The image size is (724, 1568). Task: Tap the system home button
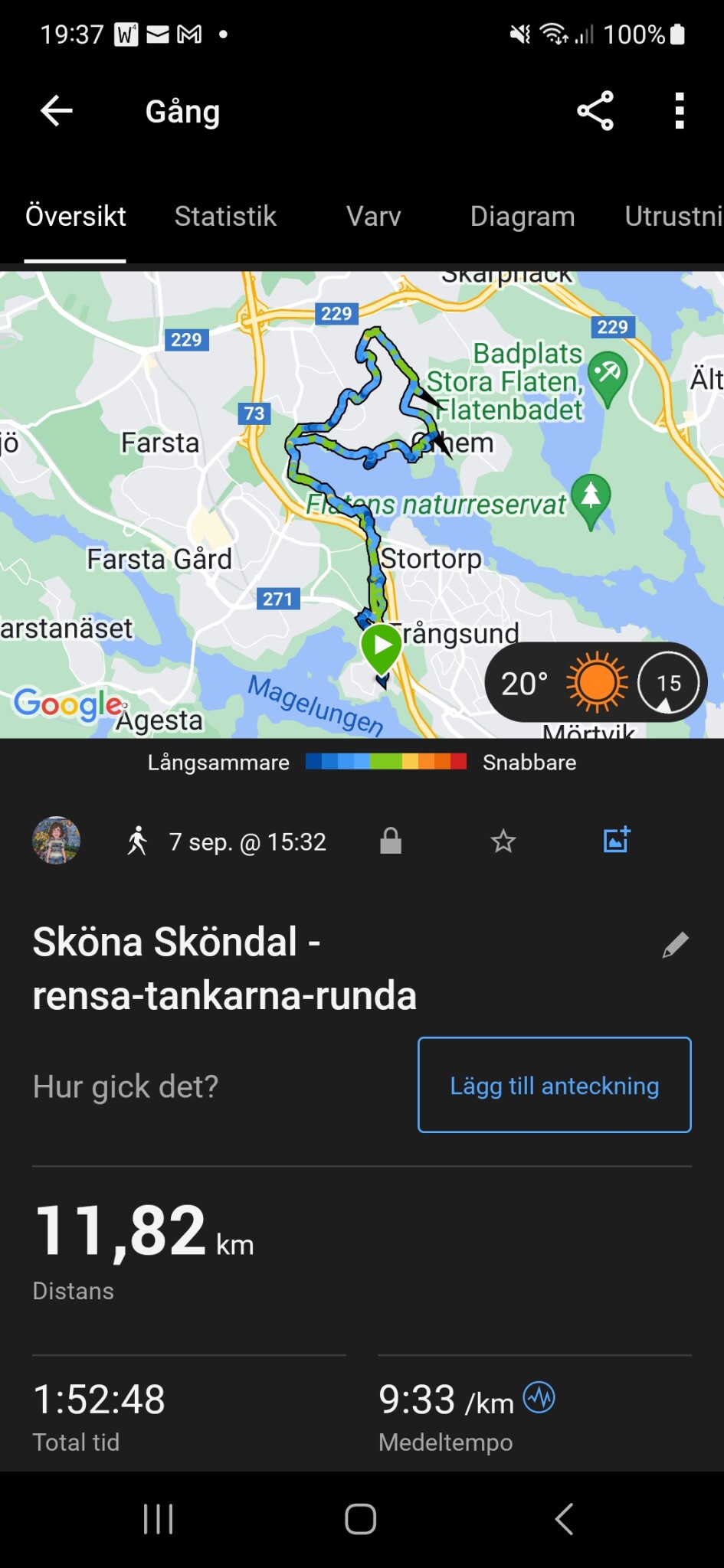tap(361, 1519)
